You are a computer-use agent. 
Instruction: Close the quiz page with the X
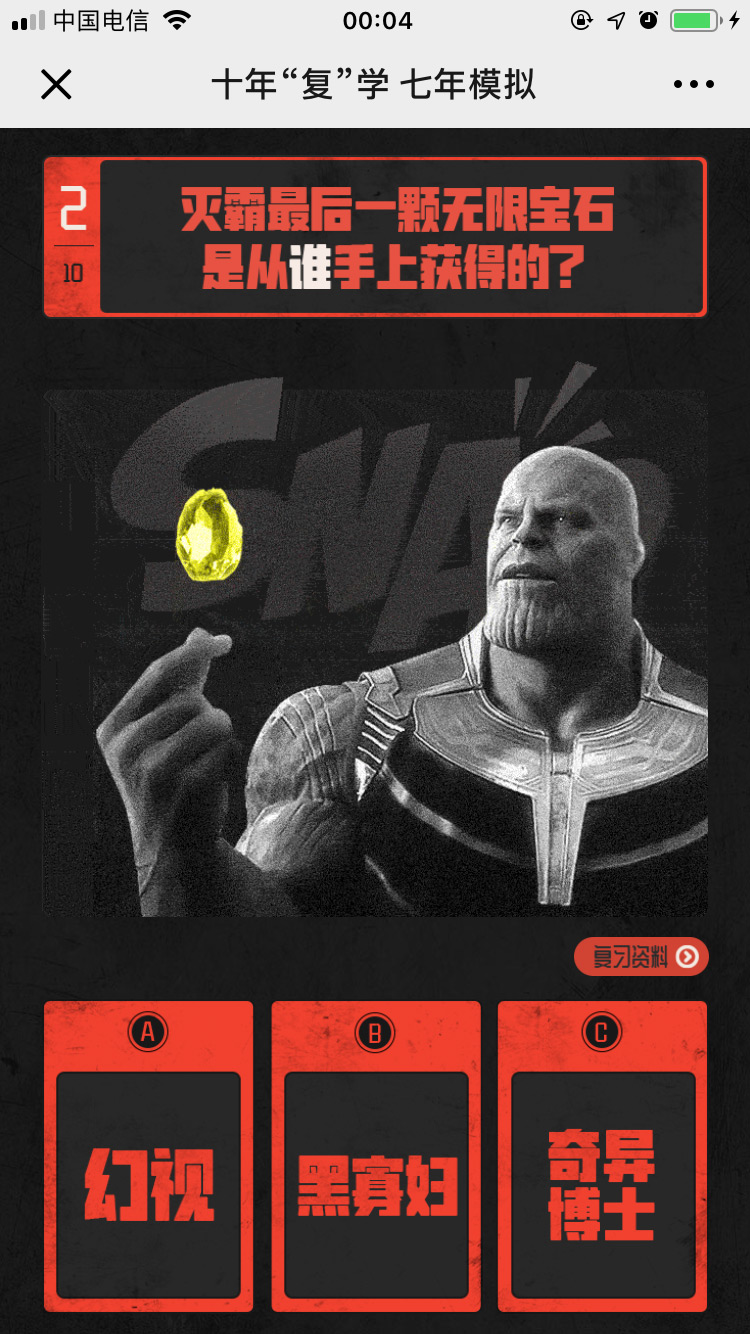tap(56, 85)
